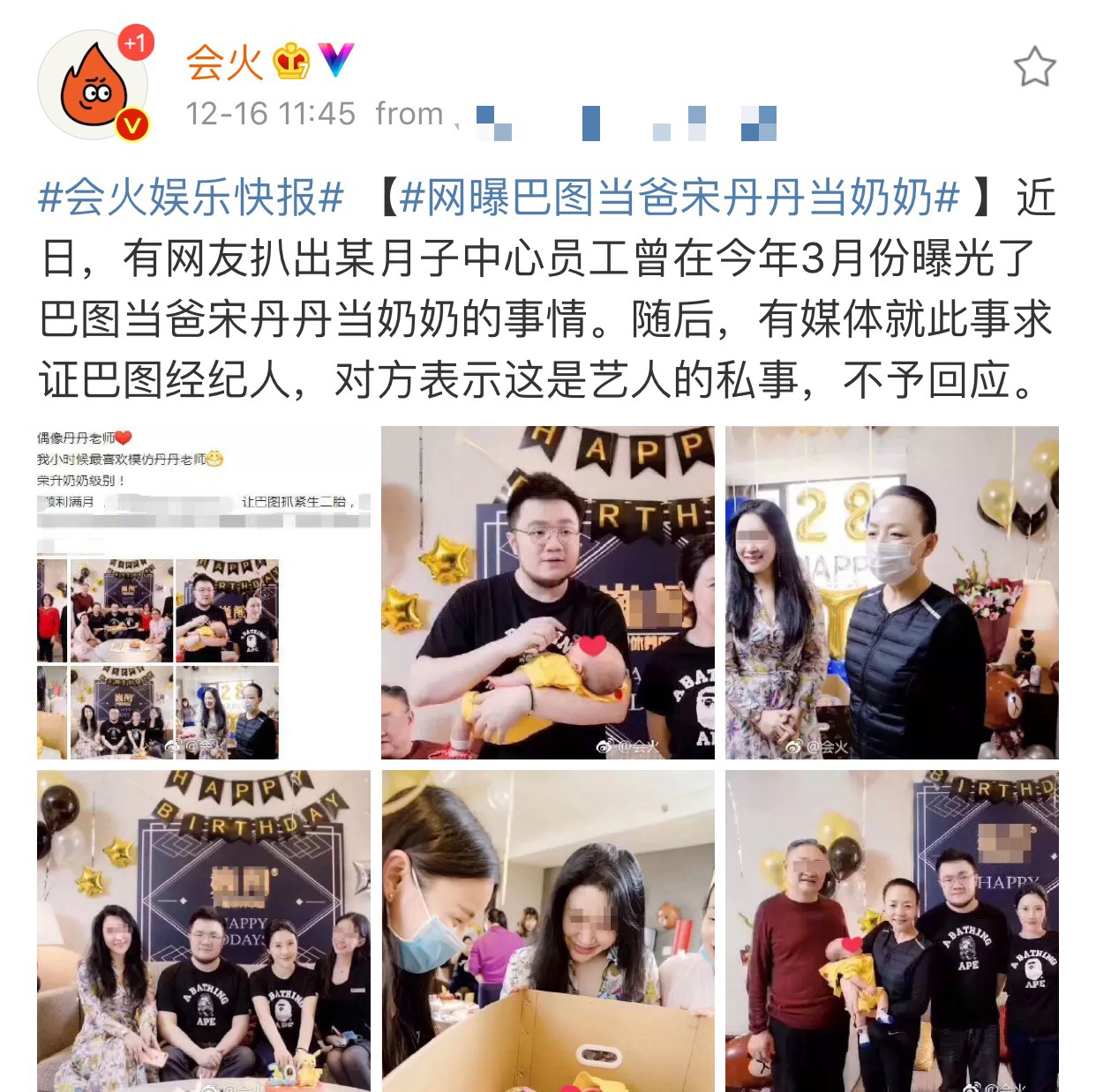Open group photo on sofa under birthday banner

(x=203, y=931)
